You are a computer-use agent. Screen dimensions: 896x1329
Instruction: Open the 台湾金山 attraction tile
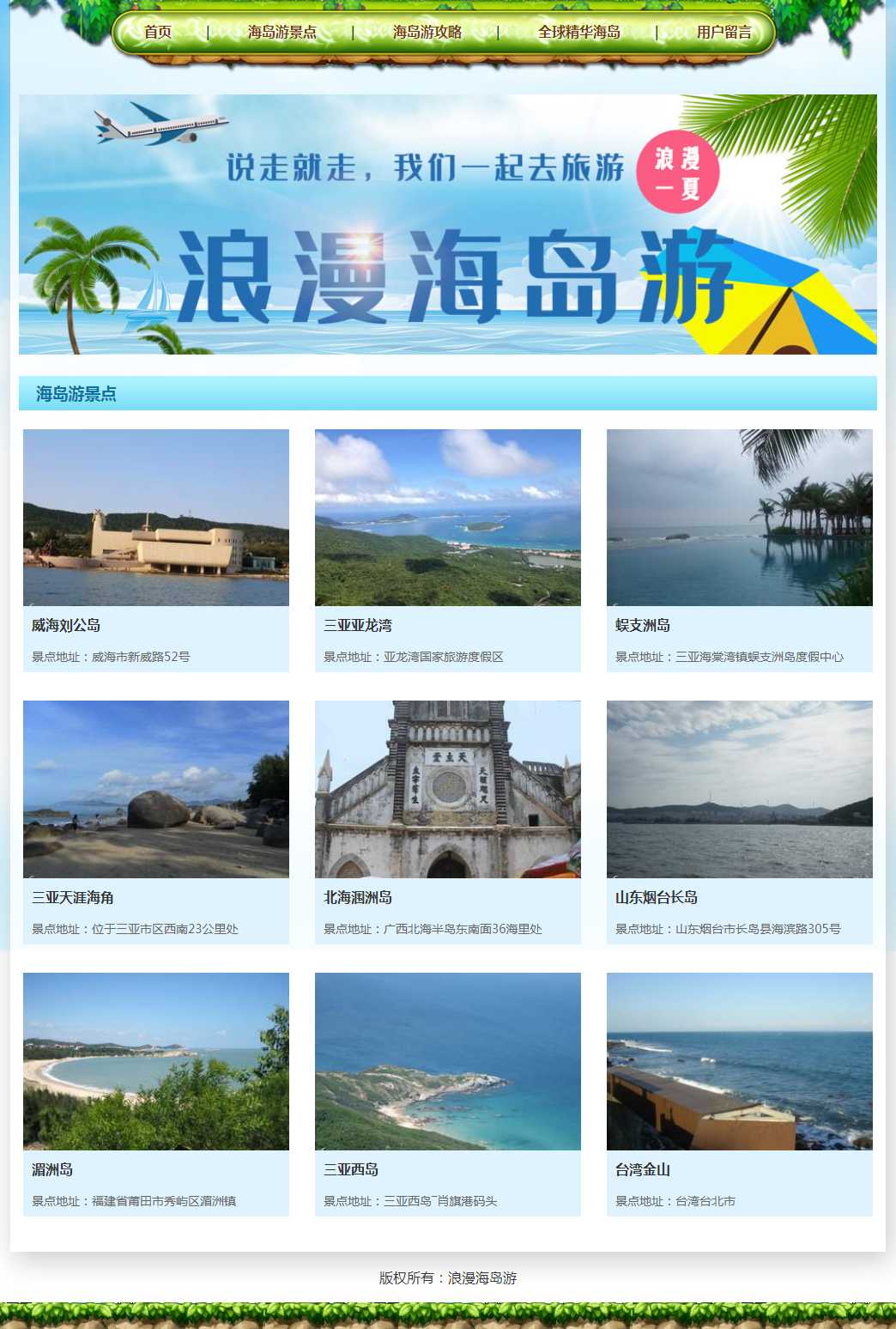tap(740, 1062)
